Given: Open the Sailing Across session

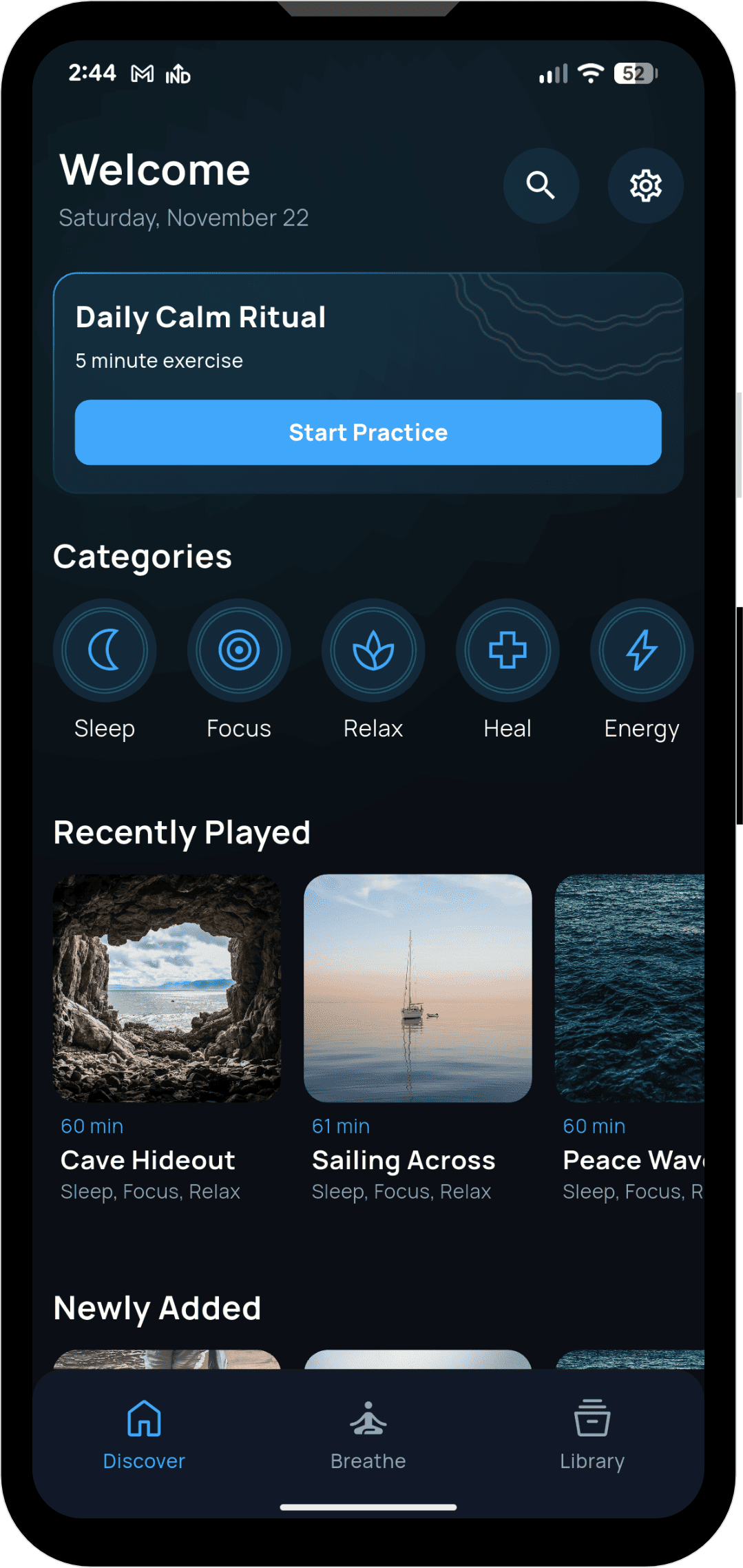Looking at the screenshot, I should pyautogui.click(x=418, y=985).
